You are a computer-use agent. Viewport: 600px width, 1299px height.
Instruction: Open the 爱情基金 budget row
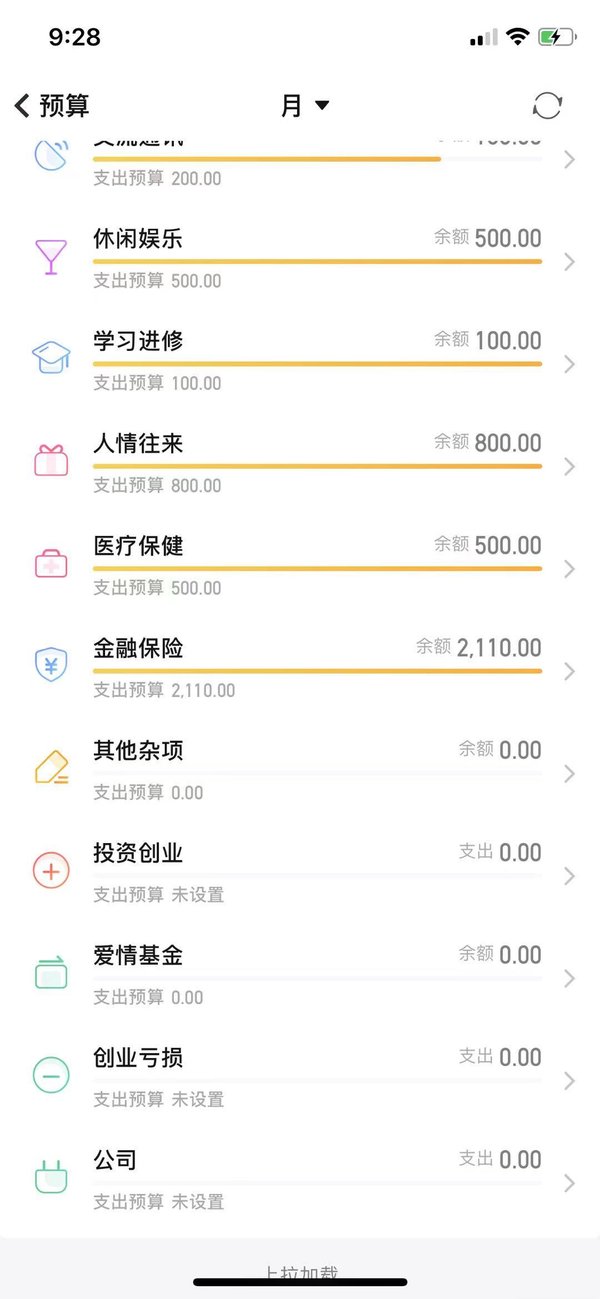point(300,975)
